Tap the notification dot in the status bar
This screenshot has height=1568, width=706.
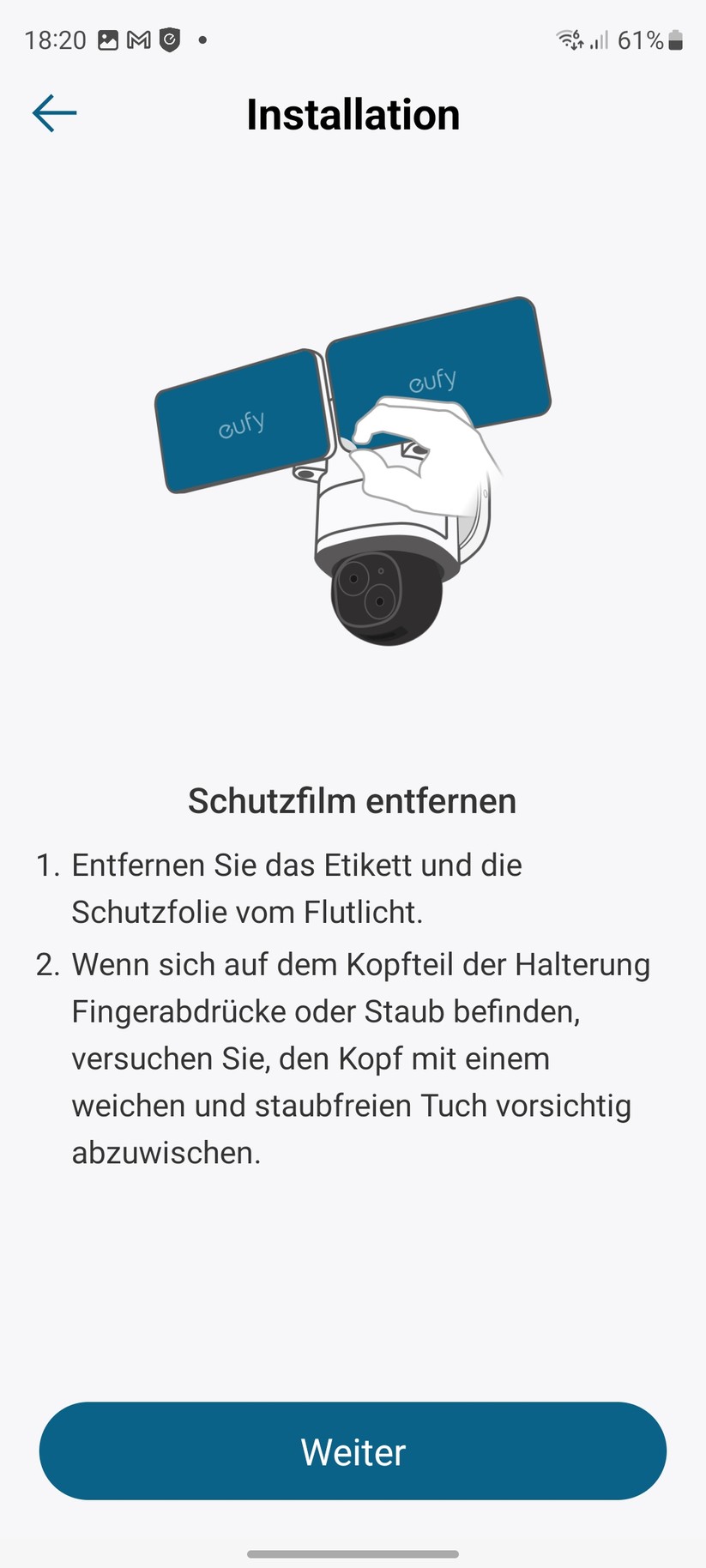point(202,39)
